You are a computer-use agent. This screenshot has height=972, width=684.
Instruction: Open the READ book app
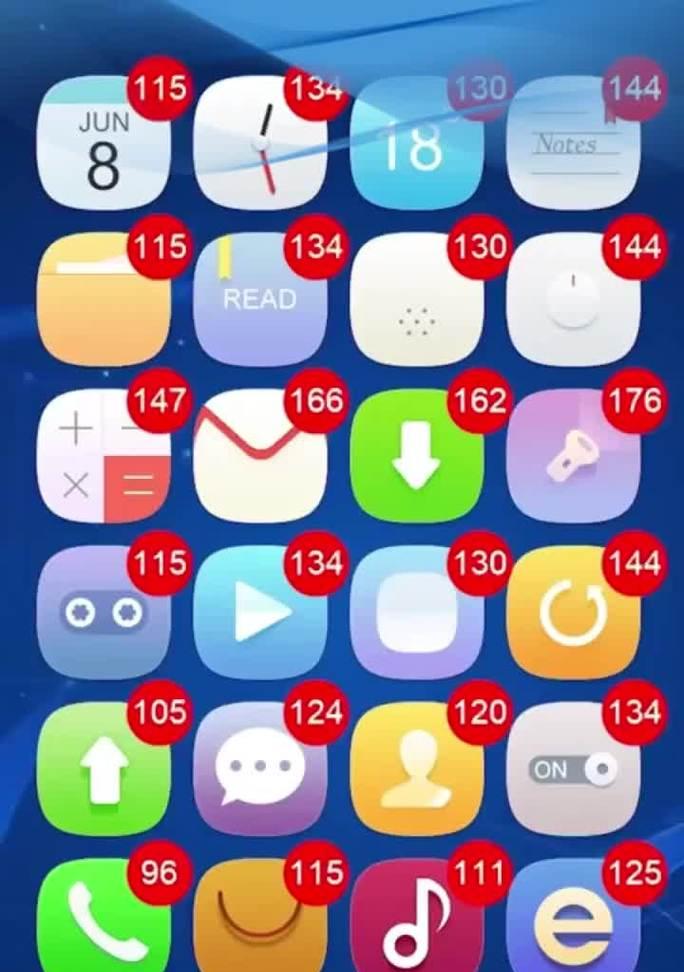point(260,300)
